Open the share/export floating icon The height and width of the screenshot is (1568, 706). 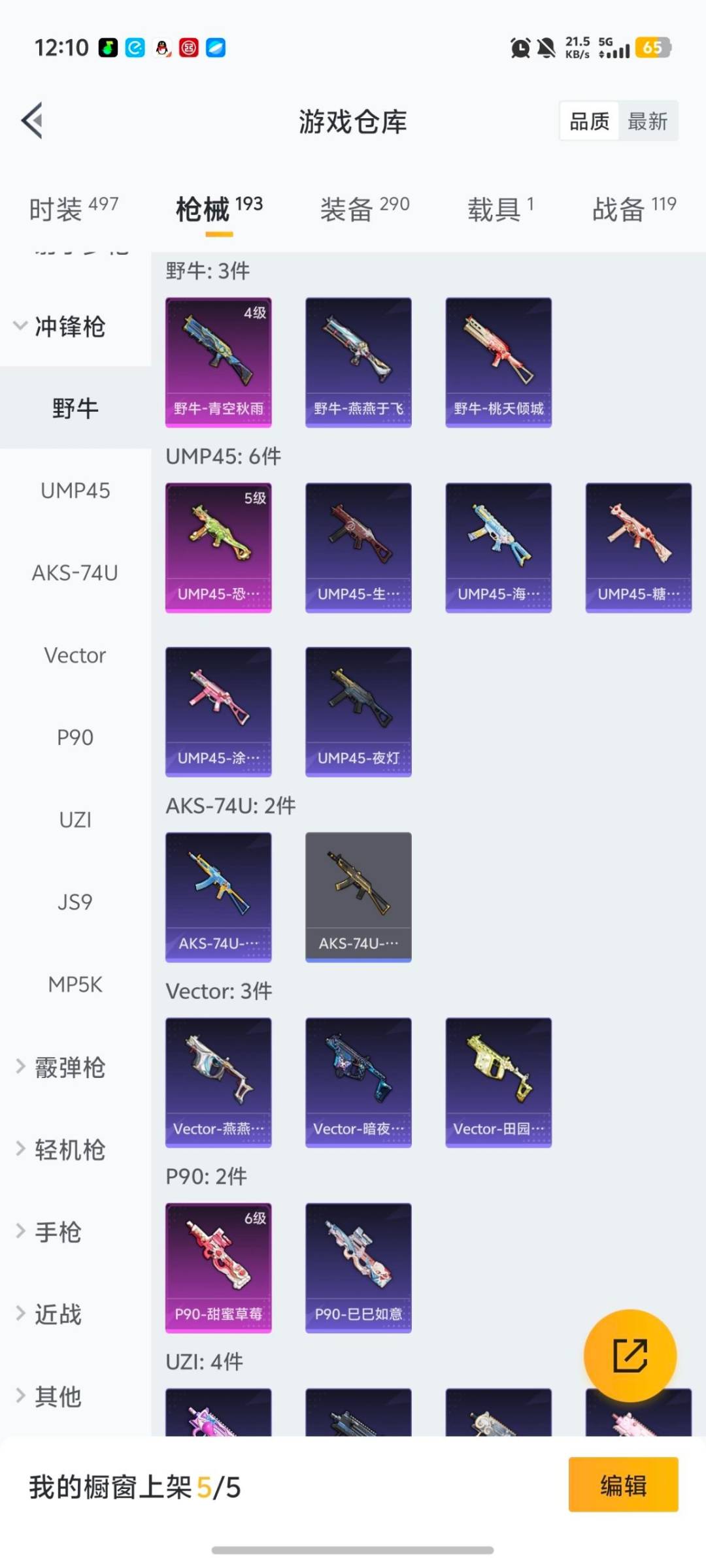(x=630, y=1356)
